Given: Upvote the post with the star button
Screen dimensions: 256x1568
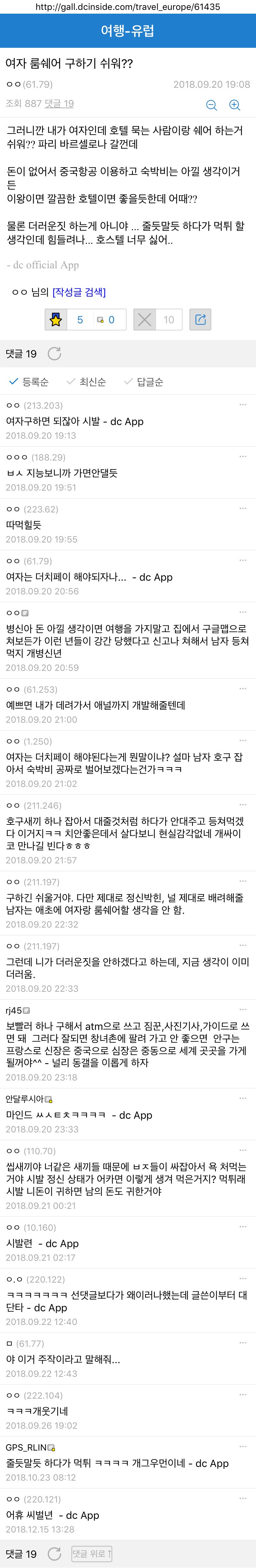Looking at the screenshot, I should point(56,320).
